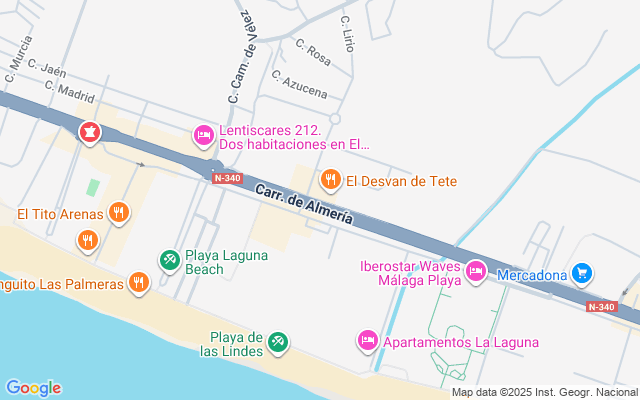
Task: Tap the Mercadona shopping cart marker
Action: point(582,273)
